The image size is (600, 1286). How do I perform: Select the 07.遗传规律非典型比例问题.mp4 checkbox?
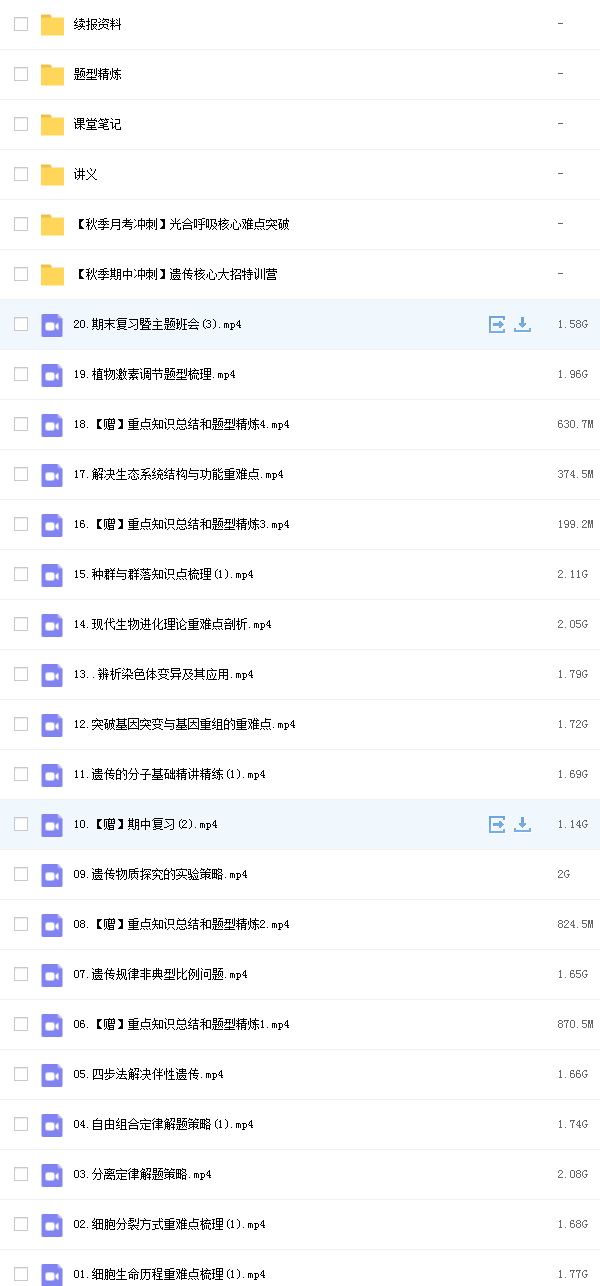pos(21,974)
